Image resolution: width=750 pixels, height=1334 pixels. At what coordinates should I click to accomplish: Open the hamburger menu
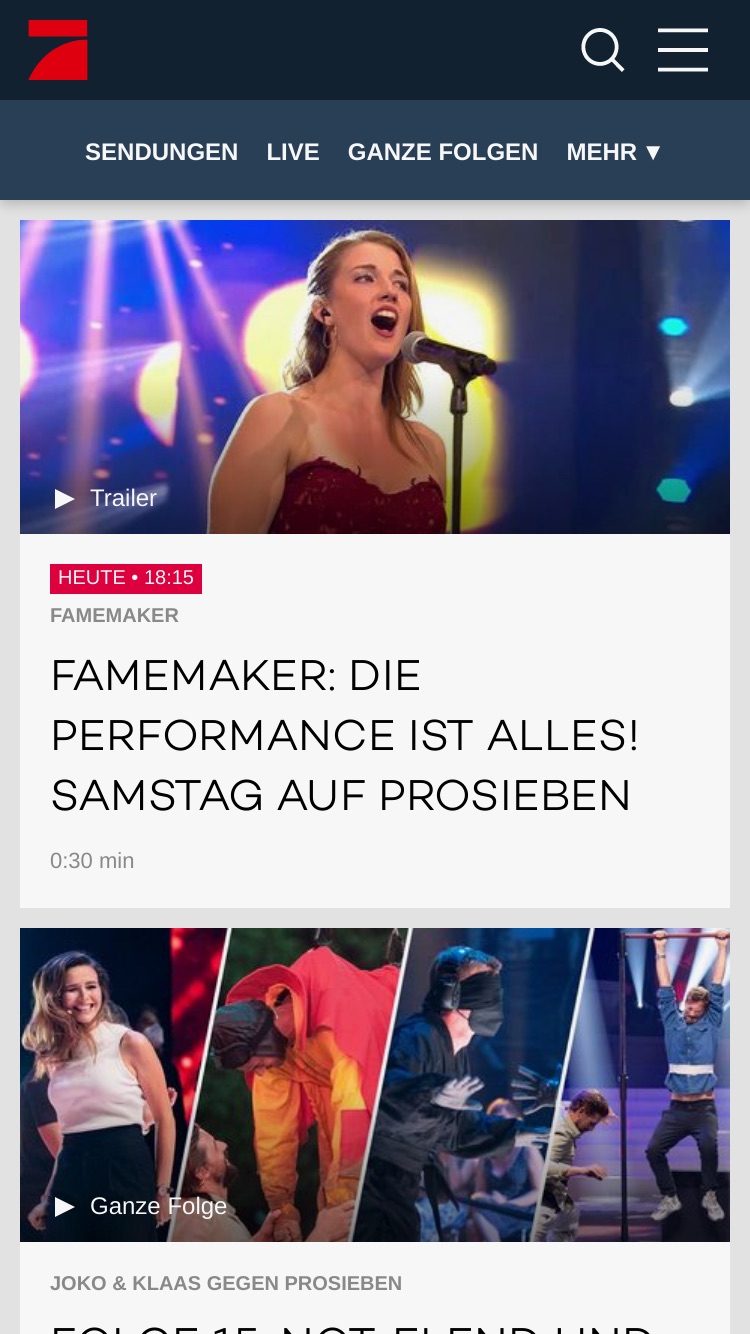683,50
